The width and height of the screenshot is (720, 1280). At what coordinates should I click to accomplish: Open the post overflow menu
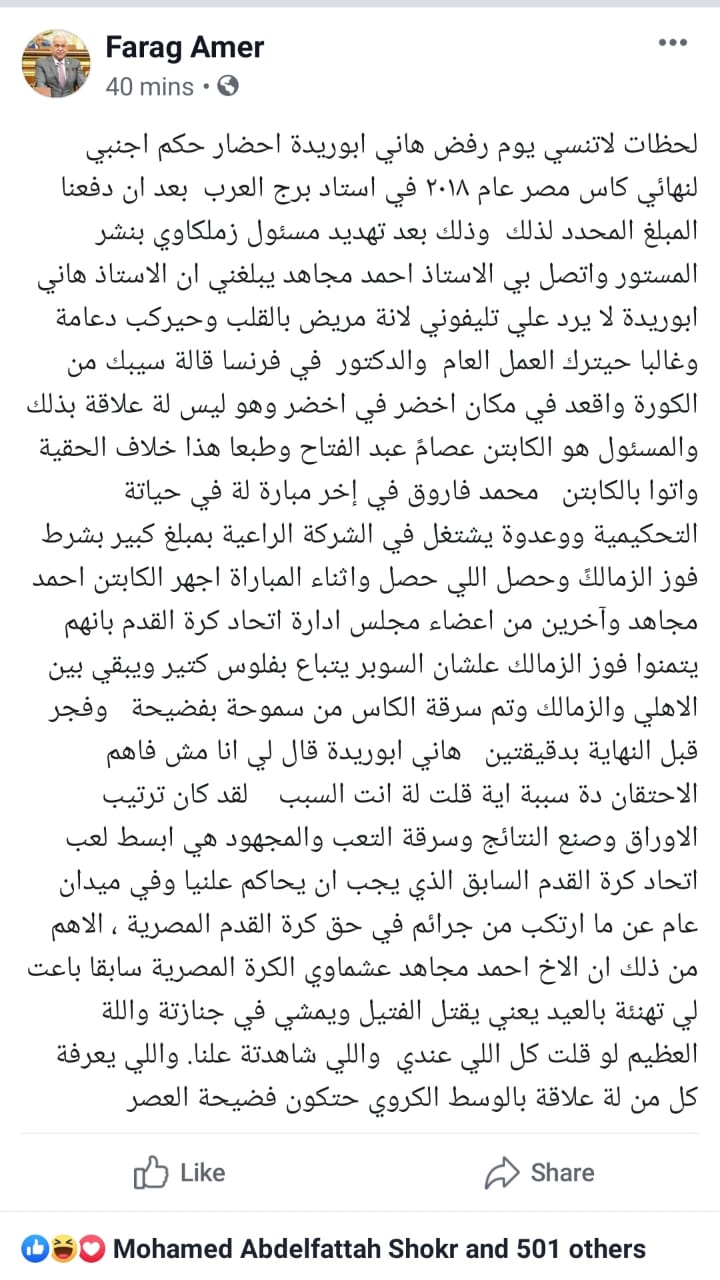tap(671, 43)
